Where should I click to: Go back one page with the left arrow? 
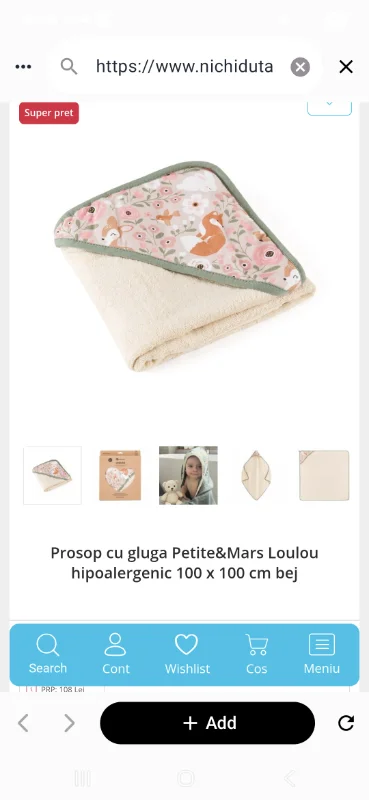[23, 723]
